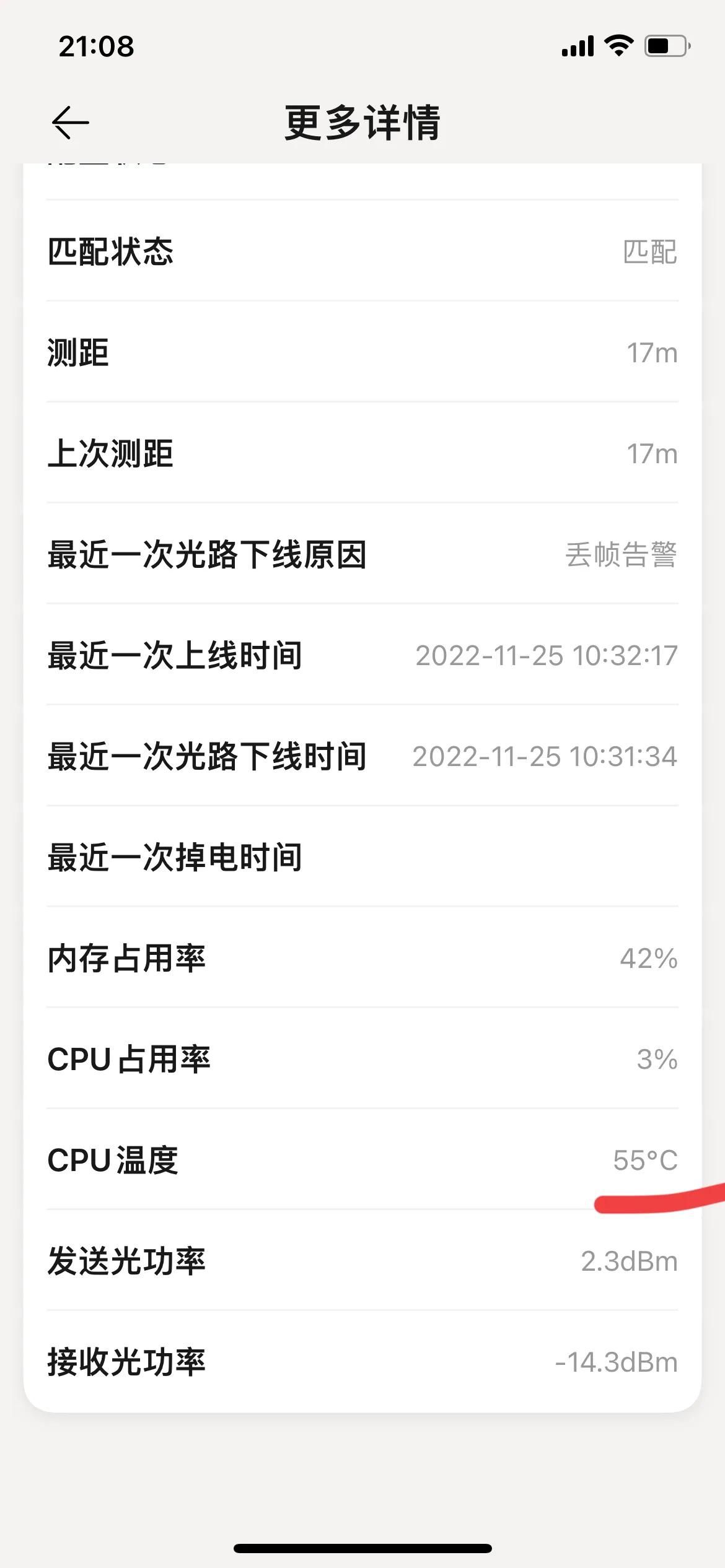Tap the home indicator bar at bottom
This screenshot has height=1568, width=725.
point(362,1549)
